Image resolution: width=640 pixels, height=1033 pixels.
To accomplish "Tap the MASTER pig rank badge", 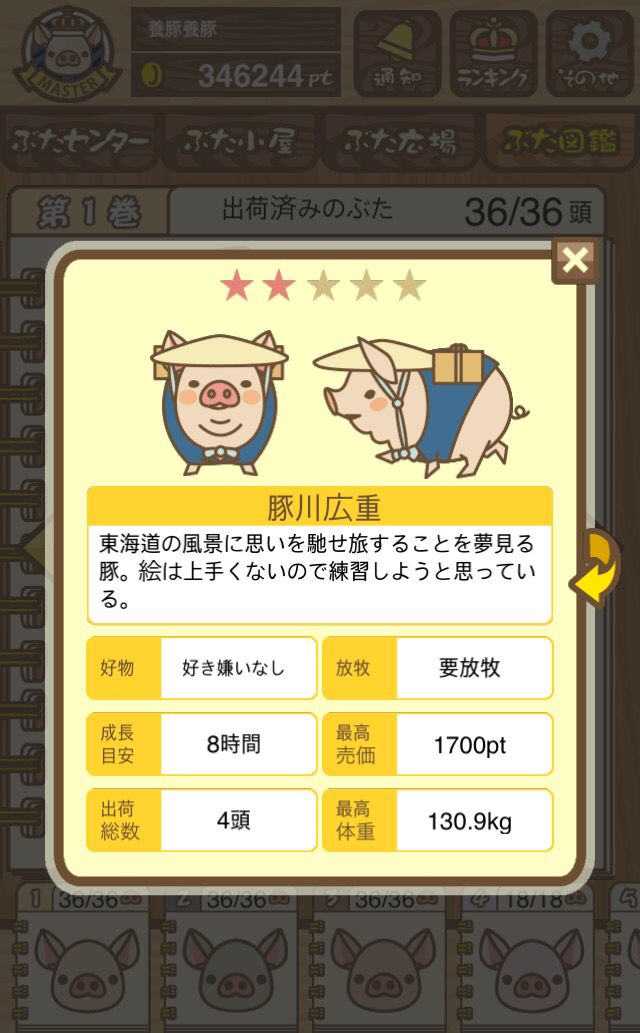I will [x=67, y=54].
